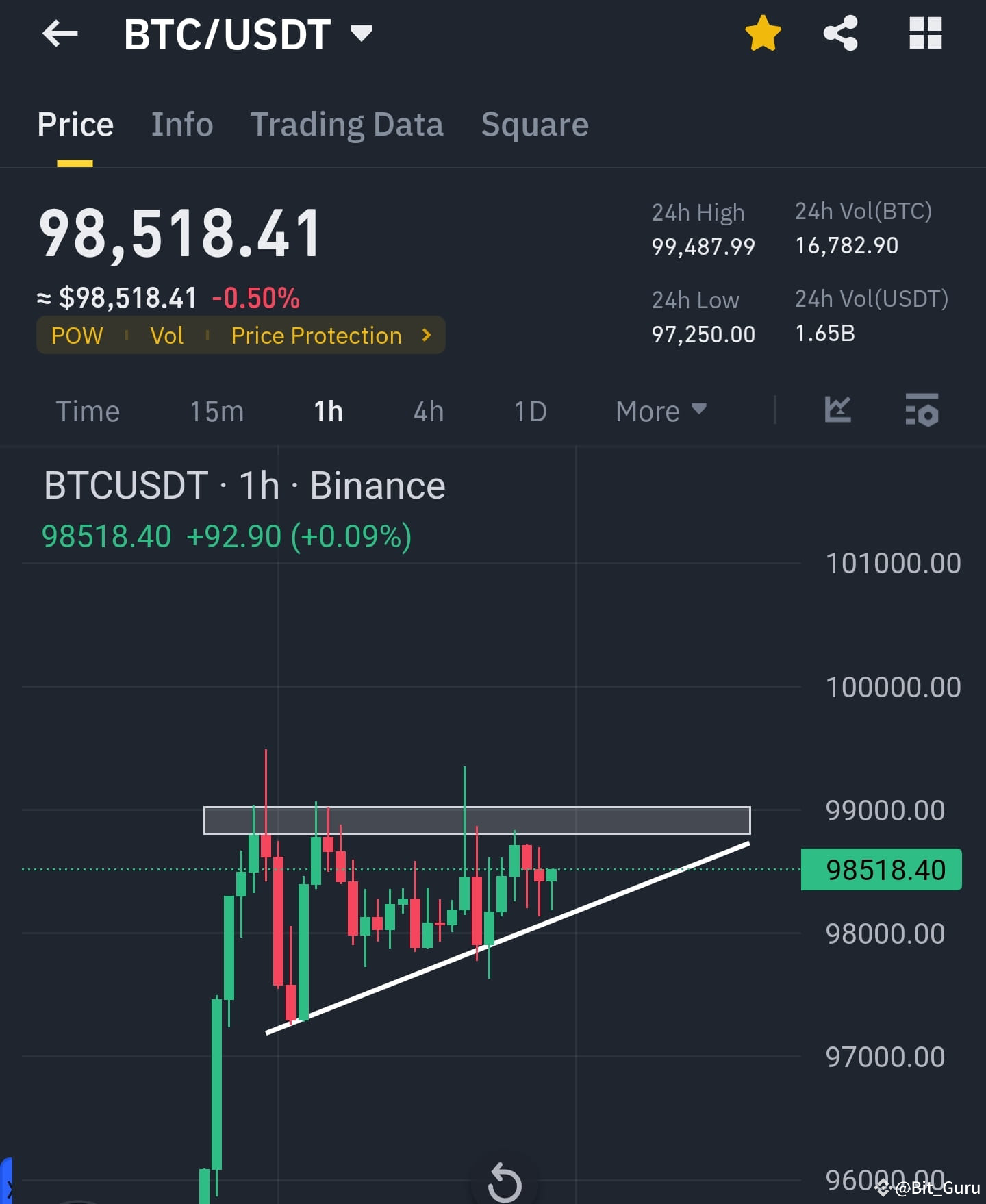Tap the share icon in top bar
This screenshot has width=986, height=1204.
coord(841,33)
